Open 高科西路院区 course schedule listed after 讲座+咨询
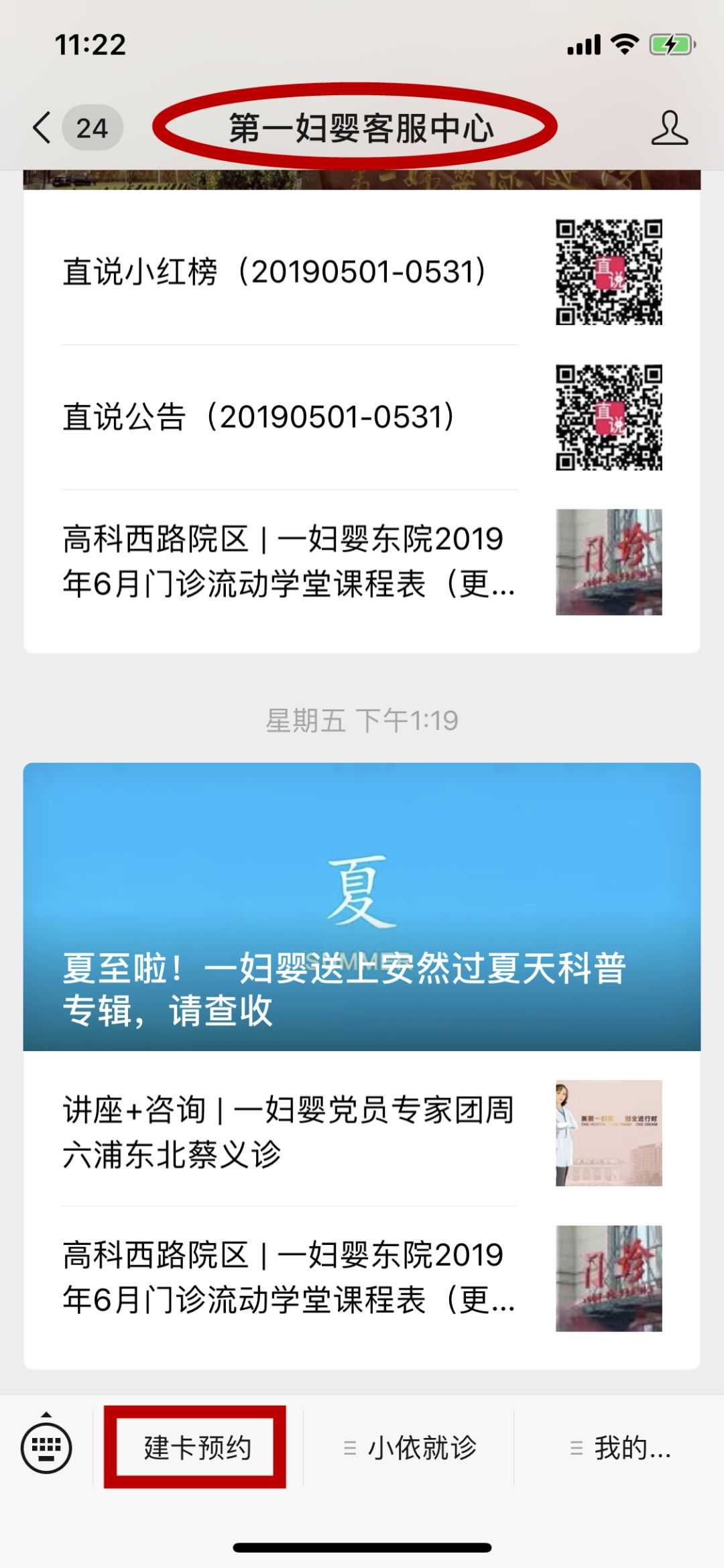 pos(290,1278)
